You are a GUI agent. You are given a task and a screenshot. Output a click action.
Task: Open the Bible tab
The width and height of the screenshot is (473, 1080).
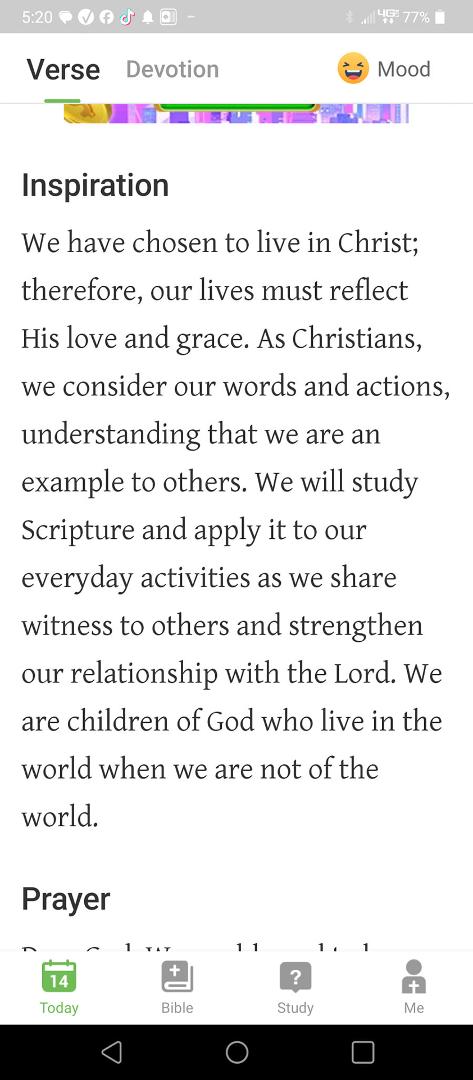pyautogui.click(x=177, y=988)
